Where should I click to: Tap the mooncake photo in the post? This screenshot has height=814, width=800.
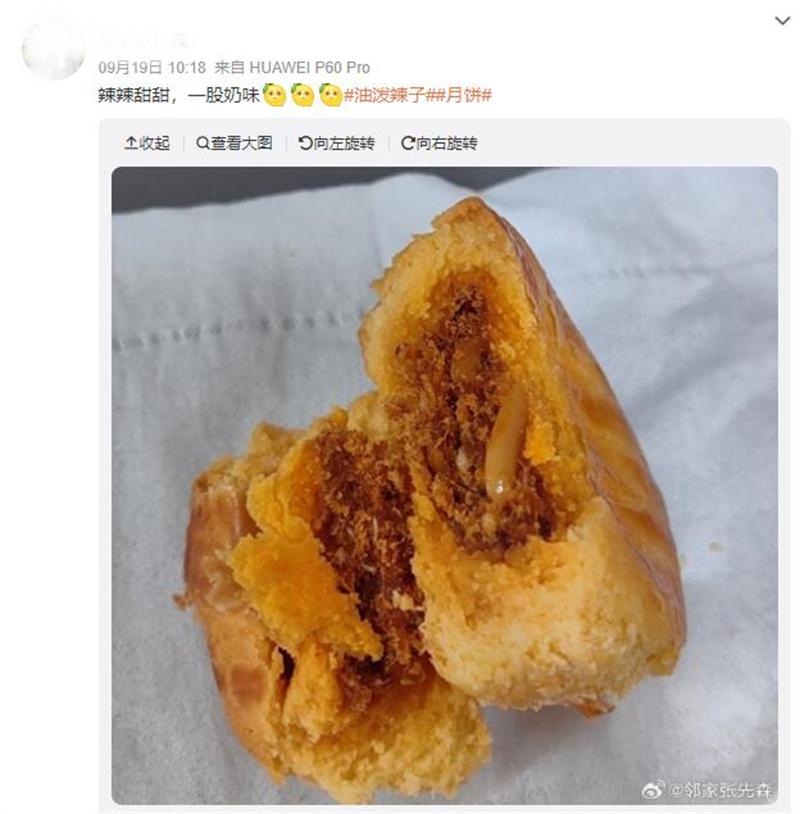pyautogui.click(x=444, y=485)
